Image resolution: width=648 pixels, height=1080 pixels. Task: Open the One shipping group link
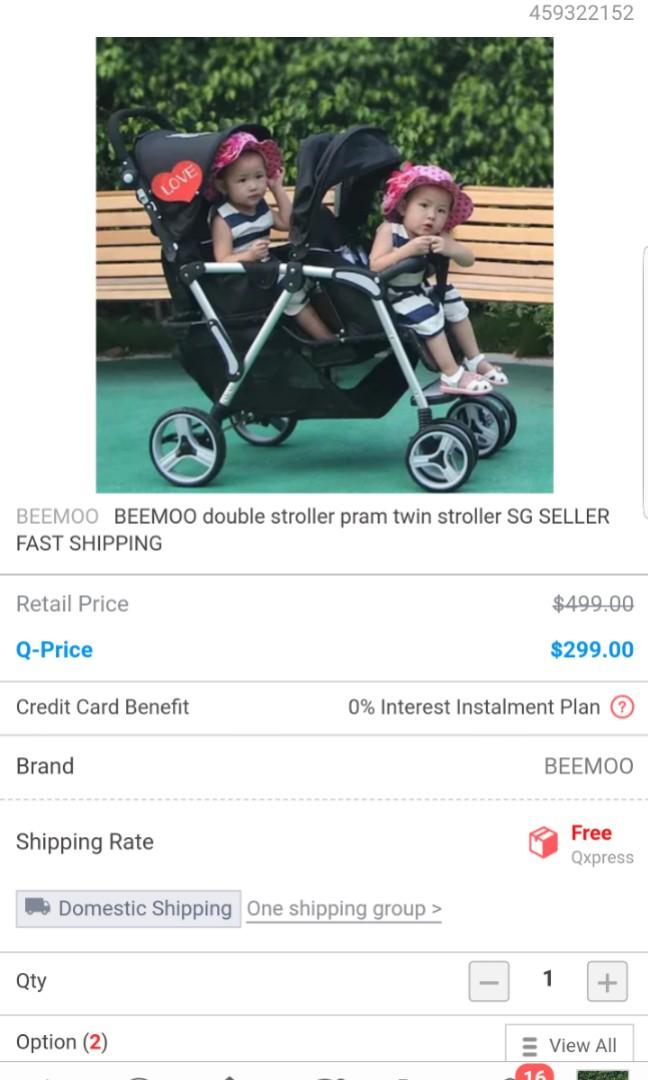tap(344, 909)
